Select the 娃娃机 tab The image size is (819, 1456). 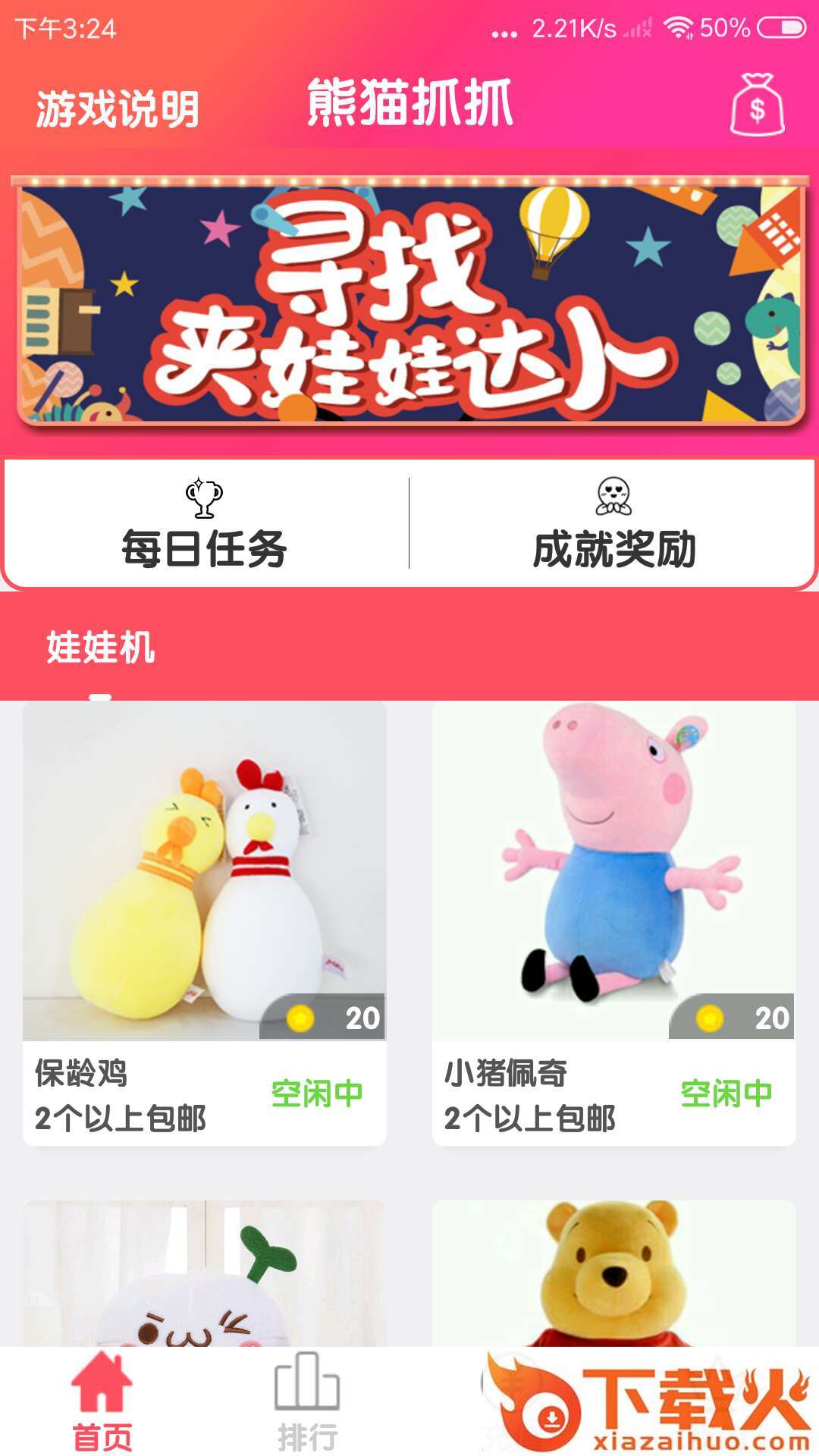point(100,648)
